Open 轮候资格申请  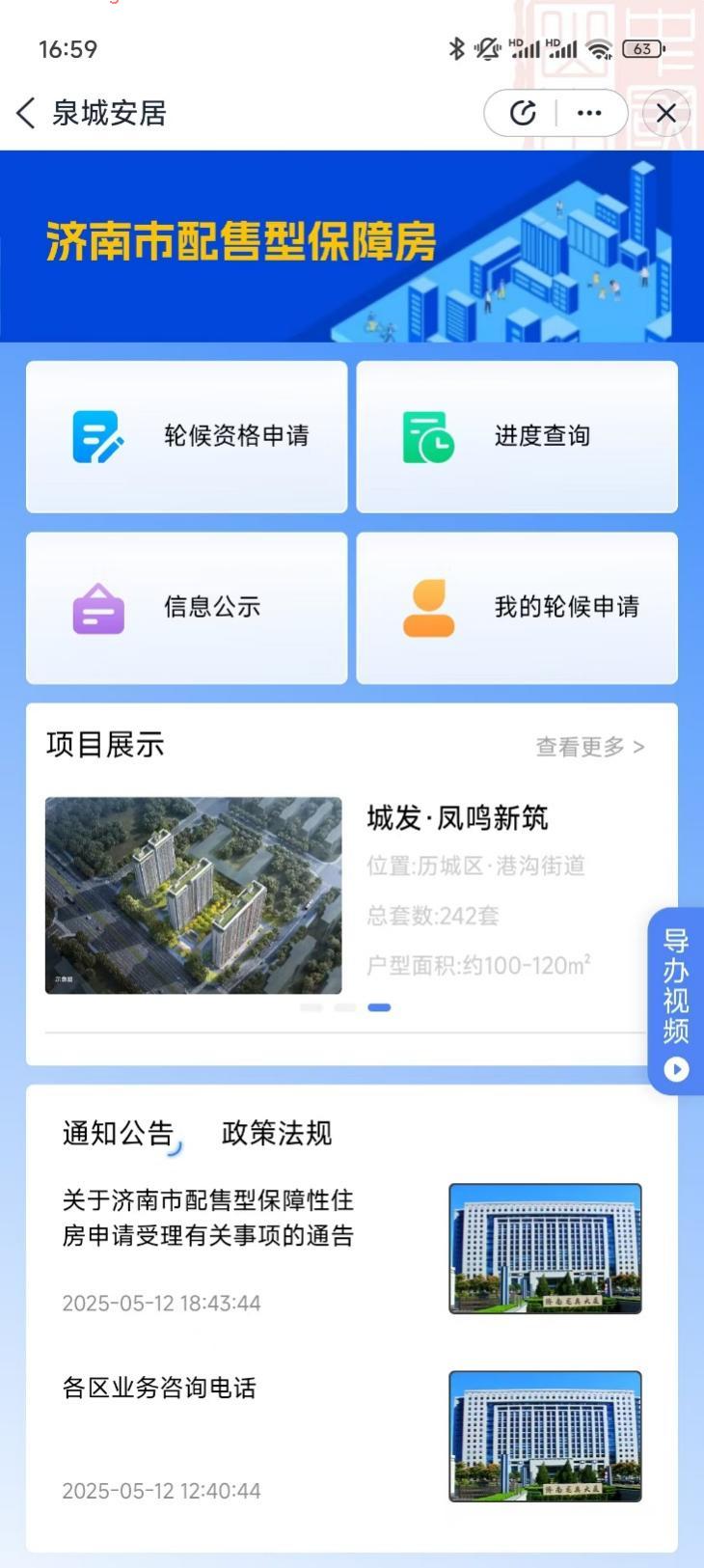tap(186, 436)
